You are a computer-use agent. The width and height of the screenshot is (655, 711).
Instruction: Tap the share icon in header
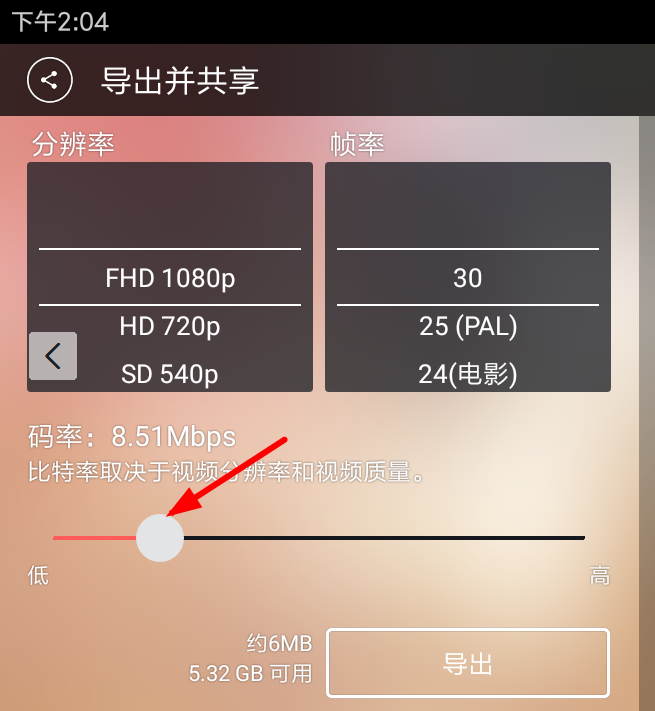pos(50,80)
